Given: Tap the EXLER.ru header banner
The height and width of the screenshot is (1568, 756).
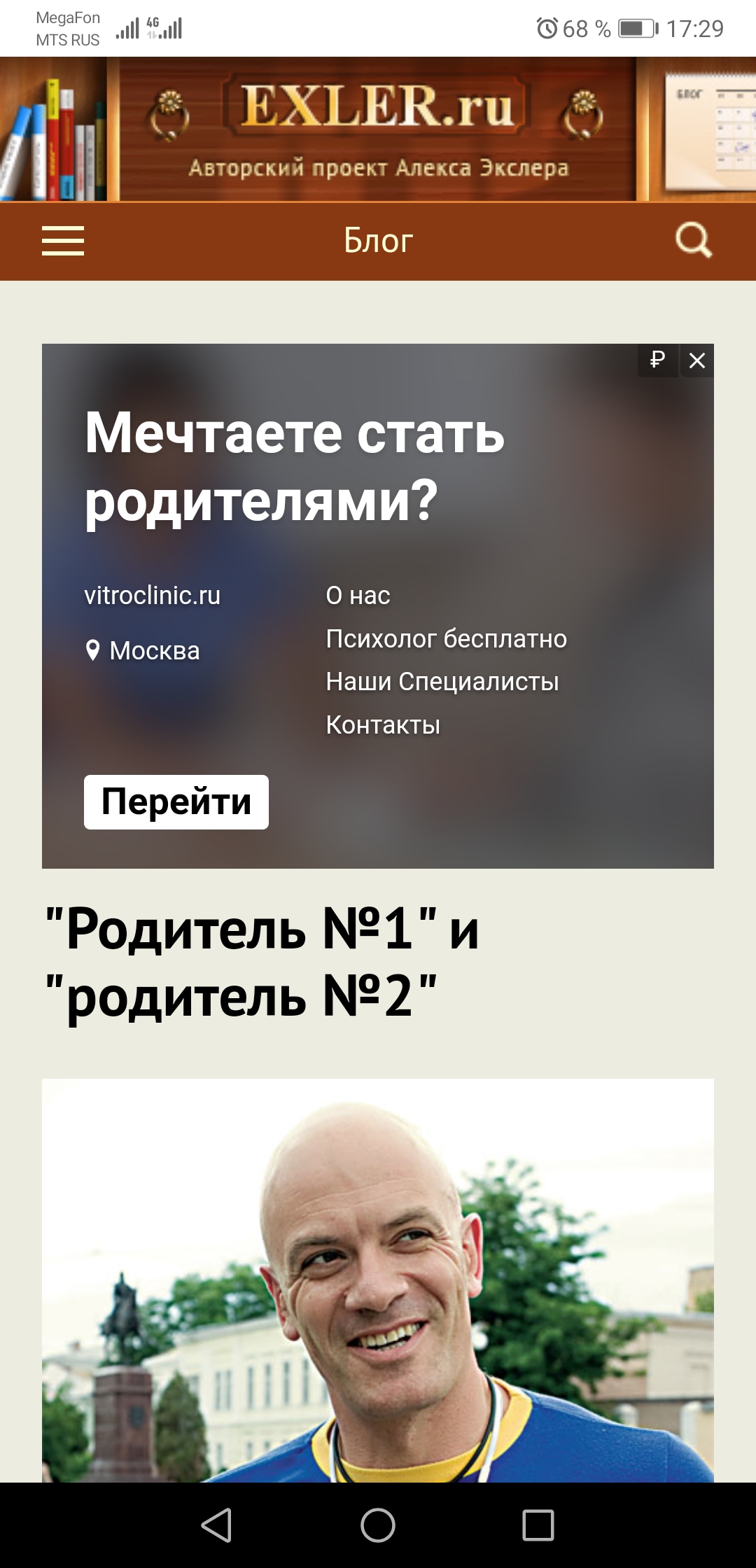Looking at the screenshot, I should (x=378, y=129).
